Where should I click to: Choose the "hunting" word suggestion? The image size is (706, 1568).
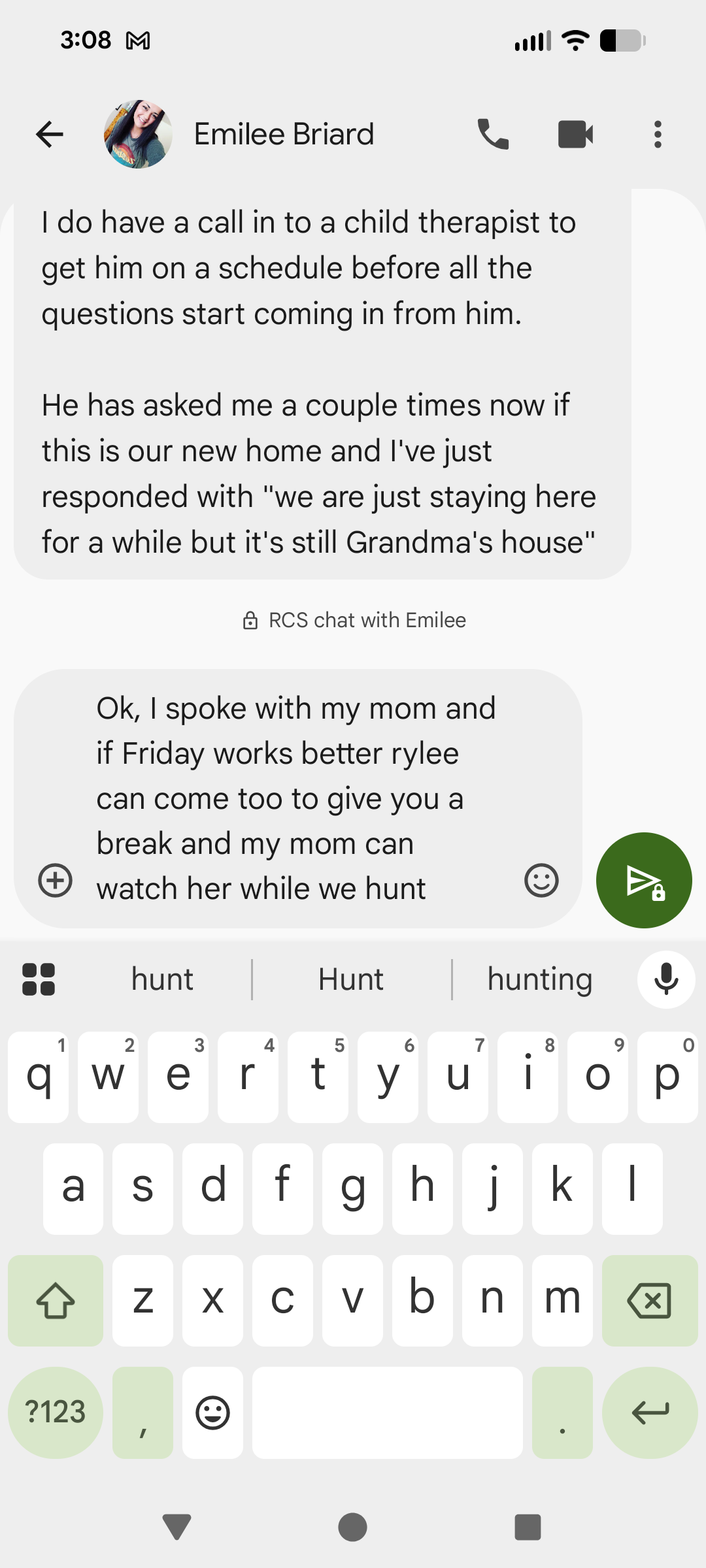pyautogui.click(x=540, y=979)
